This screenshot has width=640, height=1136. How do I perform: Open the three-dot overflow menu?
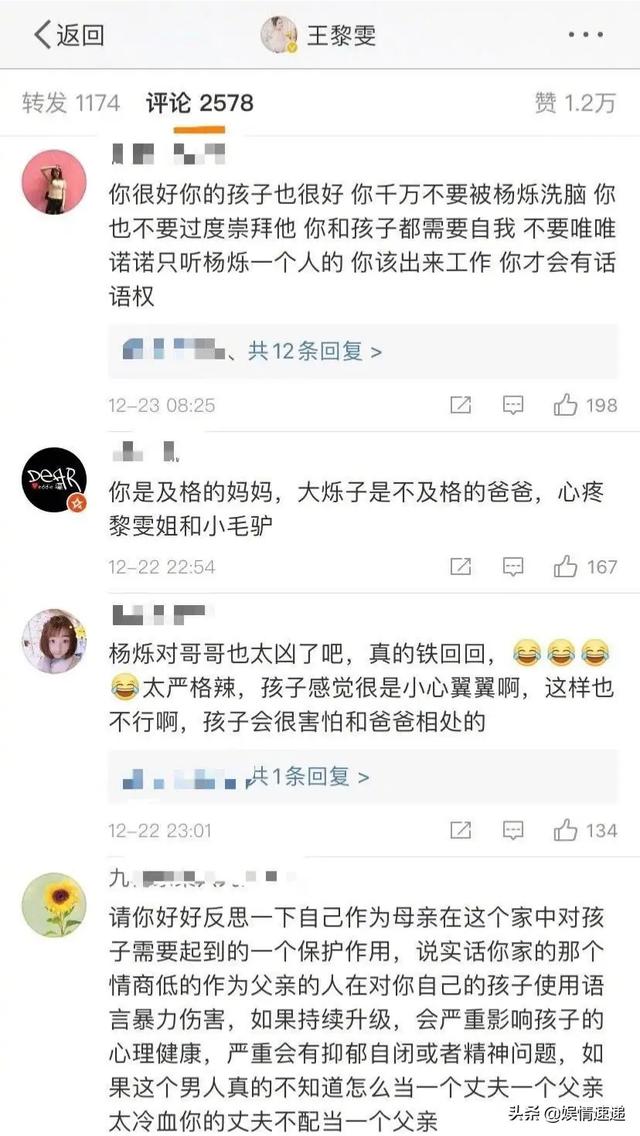coord(585,35)
